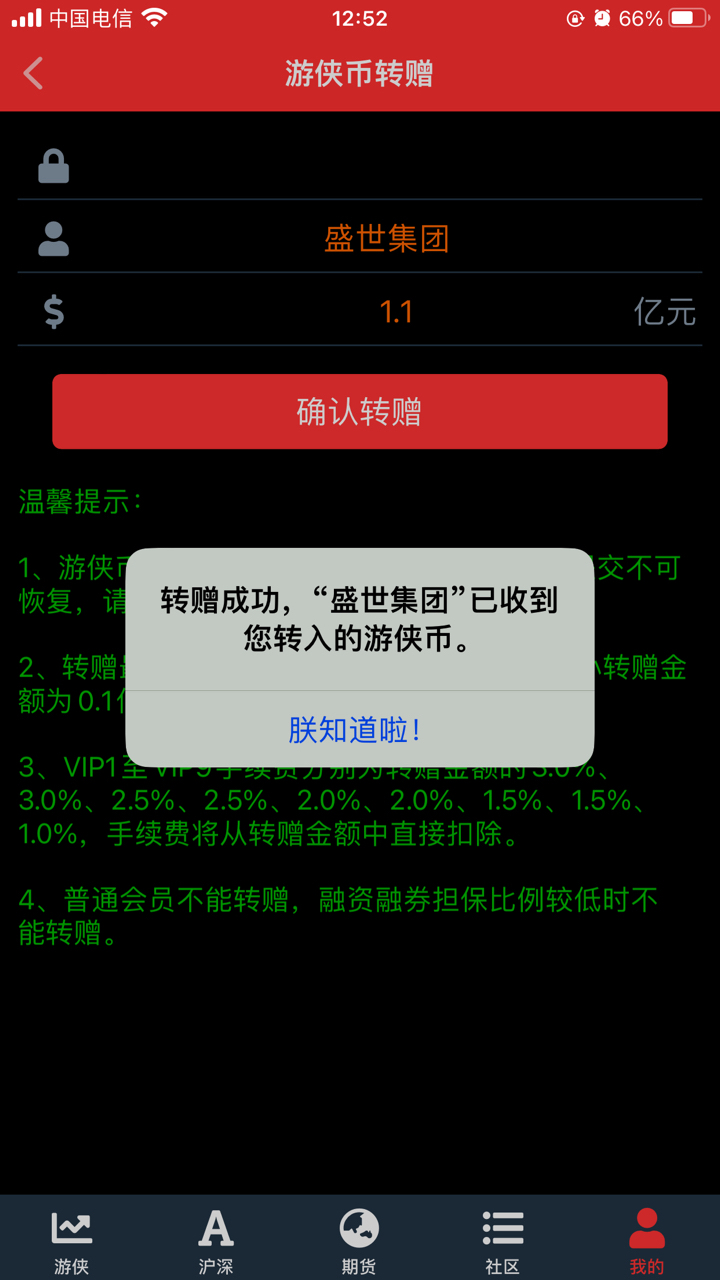This screenshot has width=720, height=1280.
Task: Edit the recipient field showing 盛世集团
Action: point(360,238)
